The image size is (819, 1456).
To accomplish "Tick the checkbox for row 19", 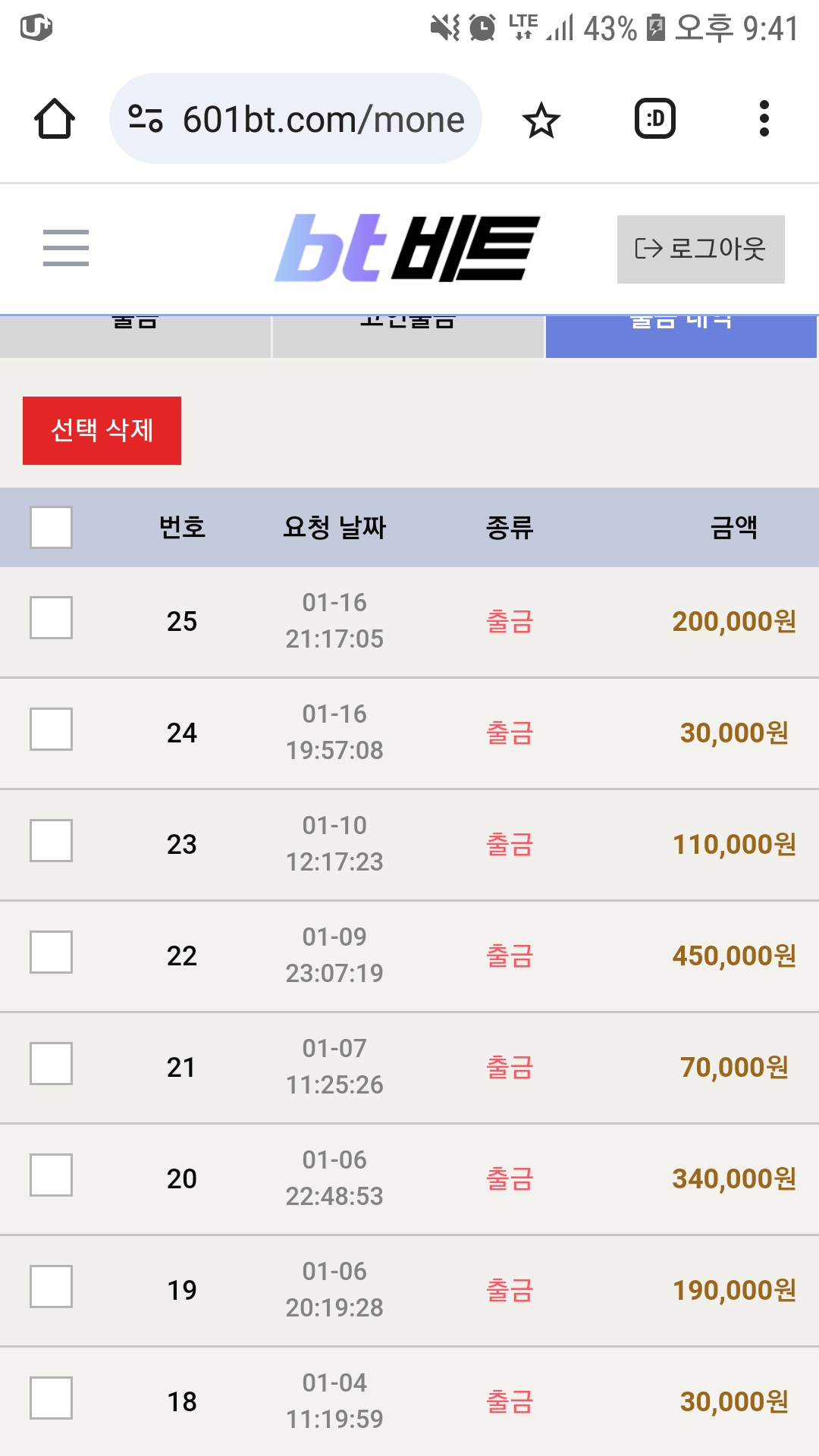I will pyautogui.click(x=51, y=1286).
